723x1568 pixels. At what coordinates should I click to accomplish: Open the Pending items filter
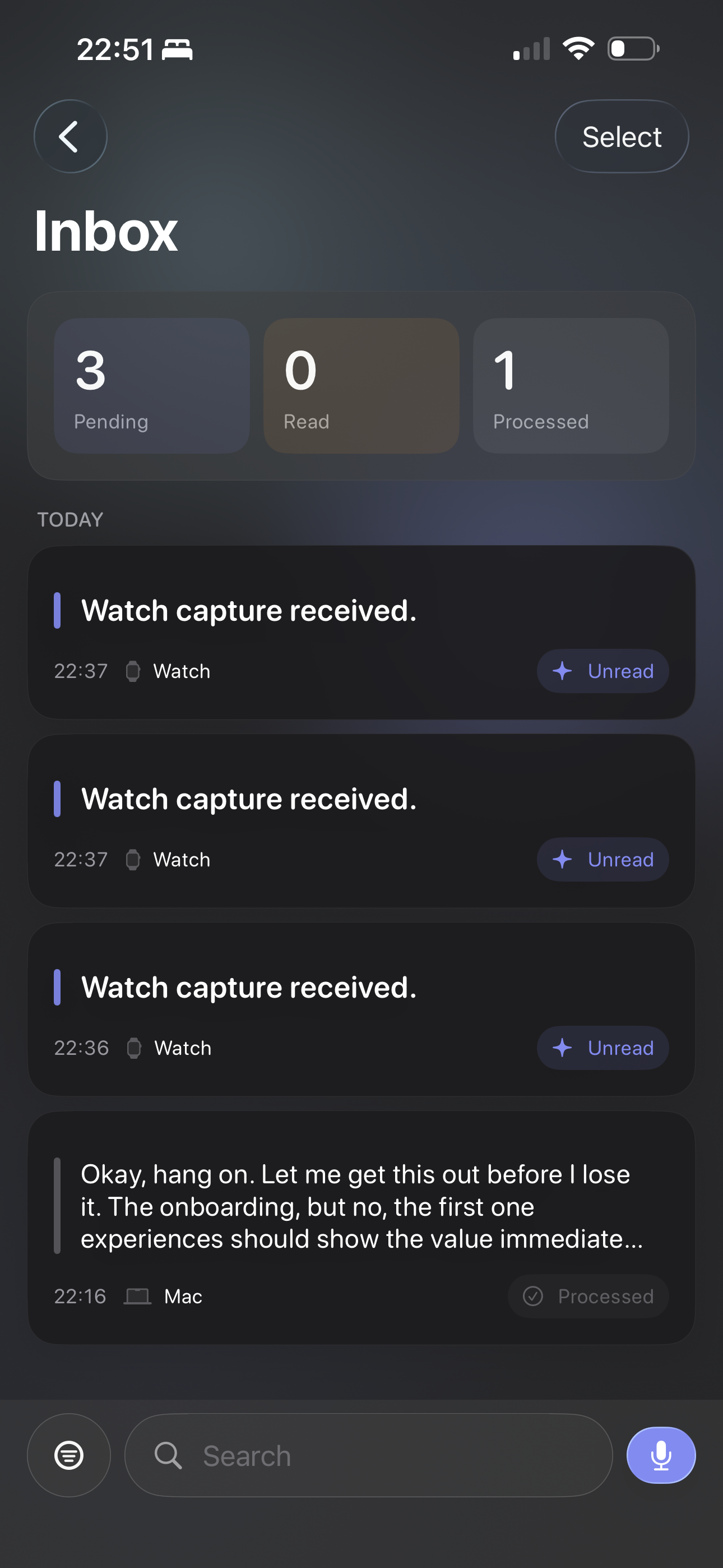[151, 385]
